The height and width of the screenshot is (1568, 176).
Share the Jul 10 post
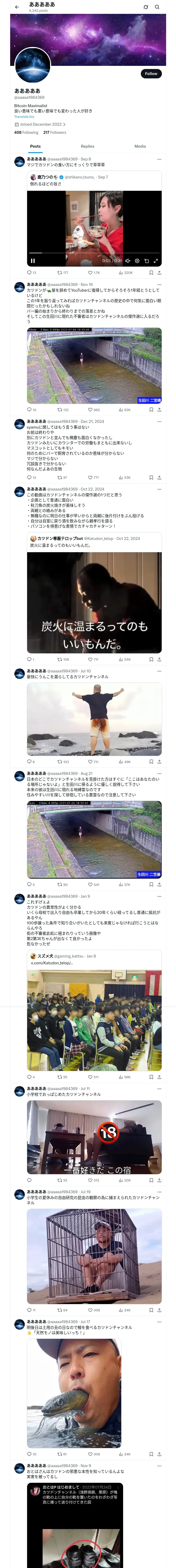pyautogui.click(x=159, y=762)
